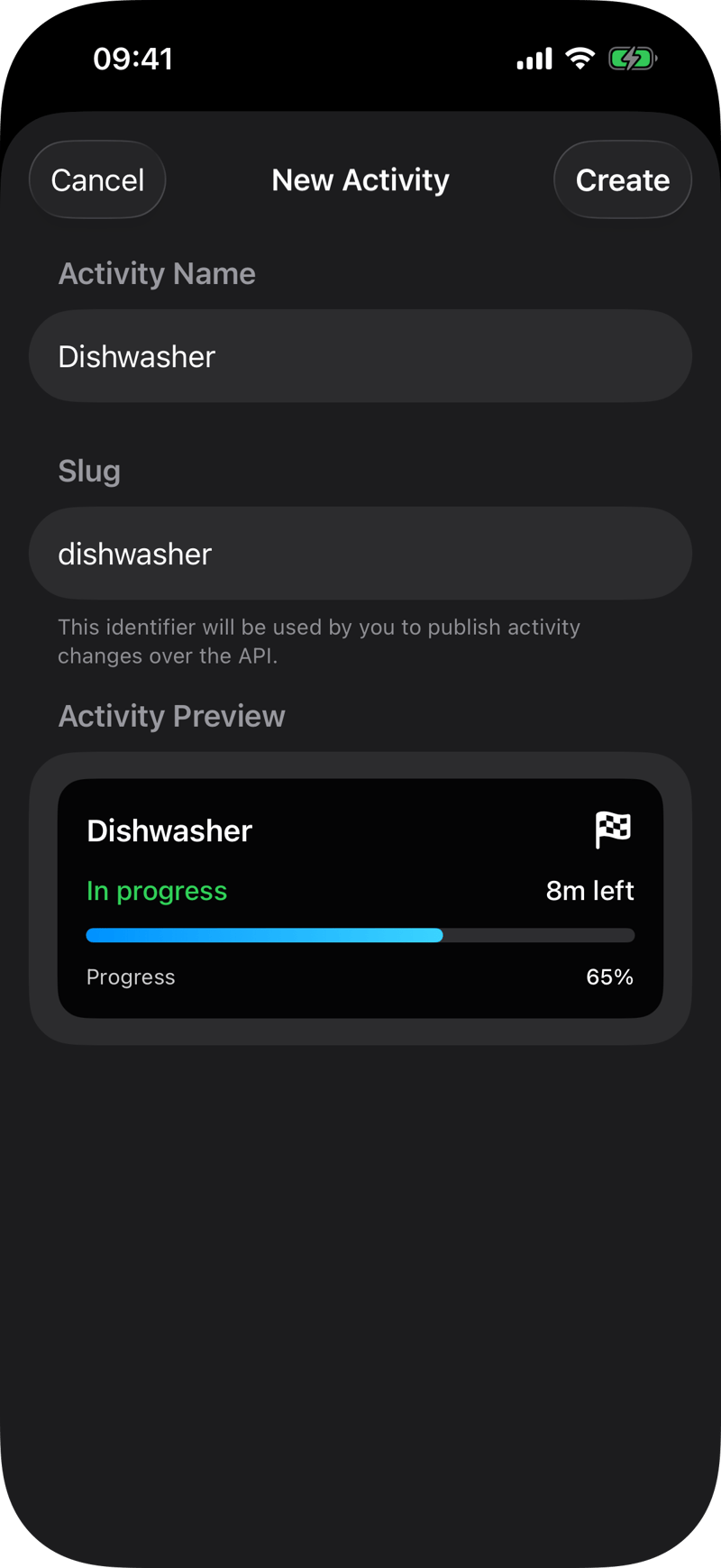Image resolution: width=721 pixels, height=1568 pixels.
Task: Tap the Slug input containing dishwasher
Action: 360,553
